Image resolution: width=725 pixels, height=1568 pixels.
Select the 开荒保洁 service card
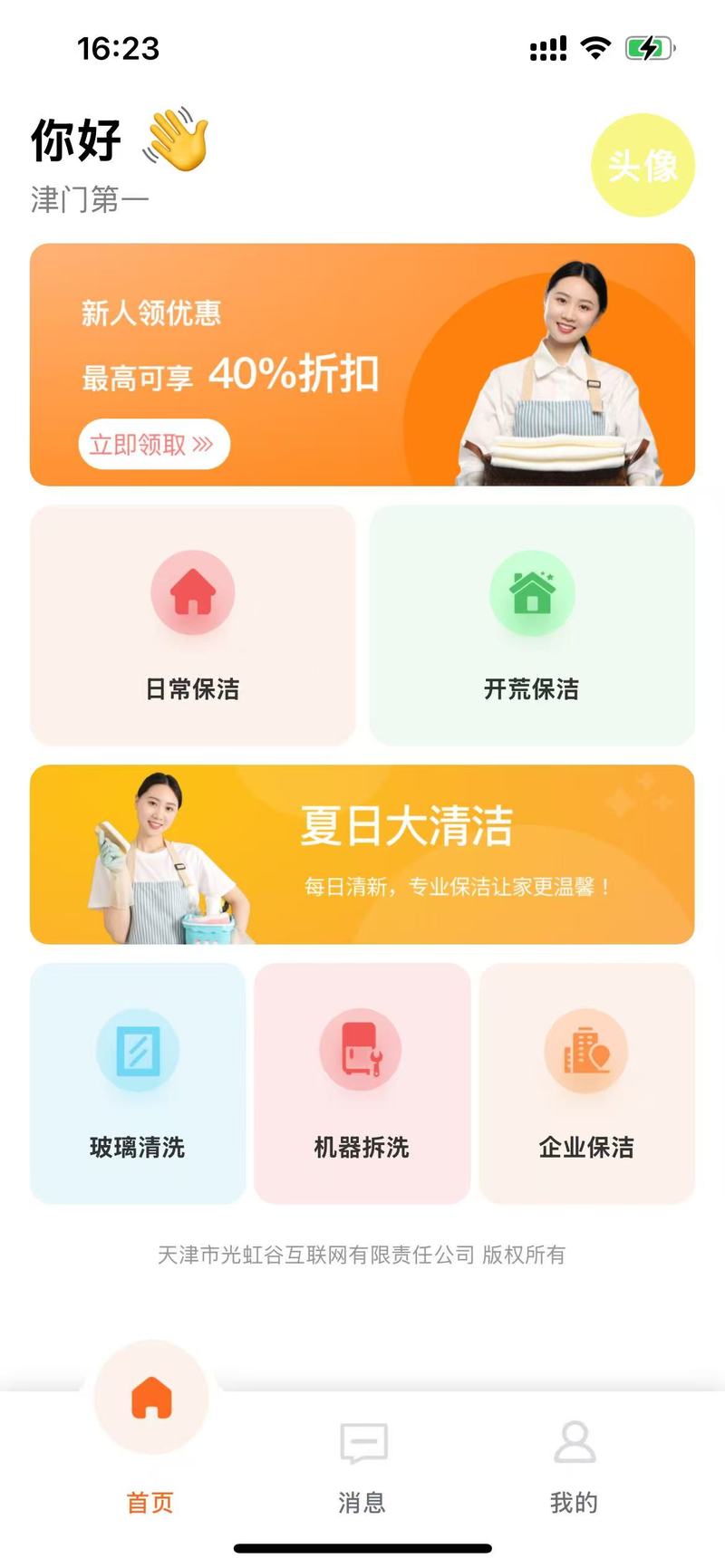532,625
